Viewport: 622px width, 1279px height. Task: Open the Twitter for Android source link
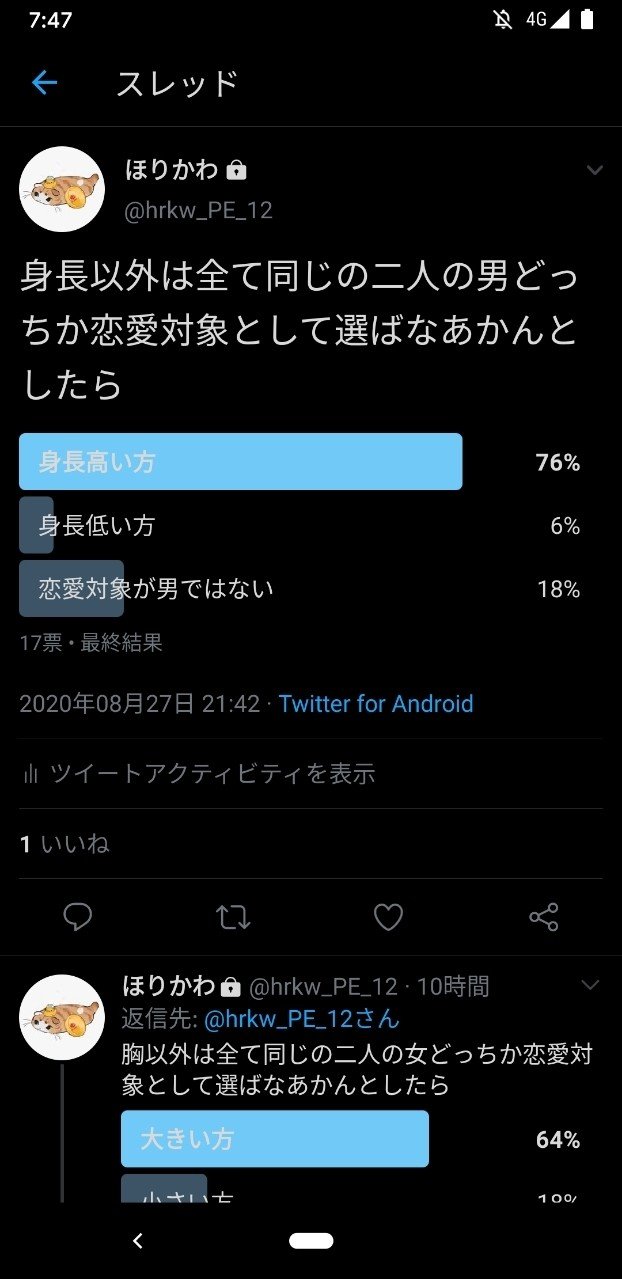pyautogui.click(x=376, y=704)
